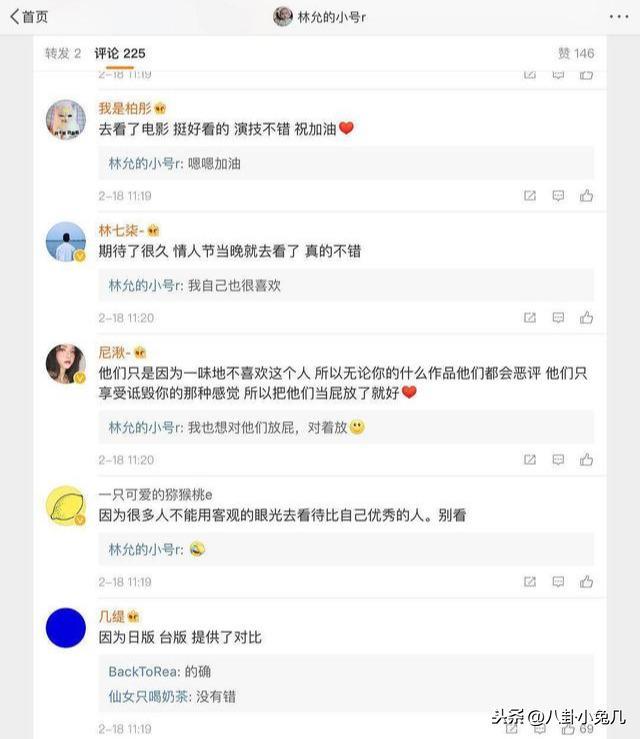The width and height of the screenshot is (640, 739).
Task: Switch to the 评论 tab
Action: coord(120,53)
